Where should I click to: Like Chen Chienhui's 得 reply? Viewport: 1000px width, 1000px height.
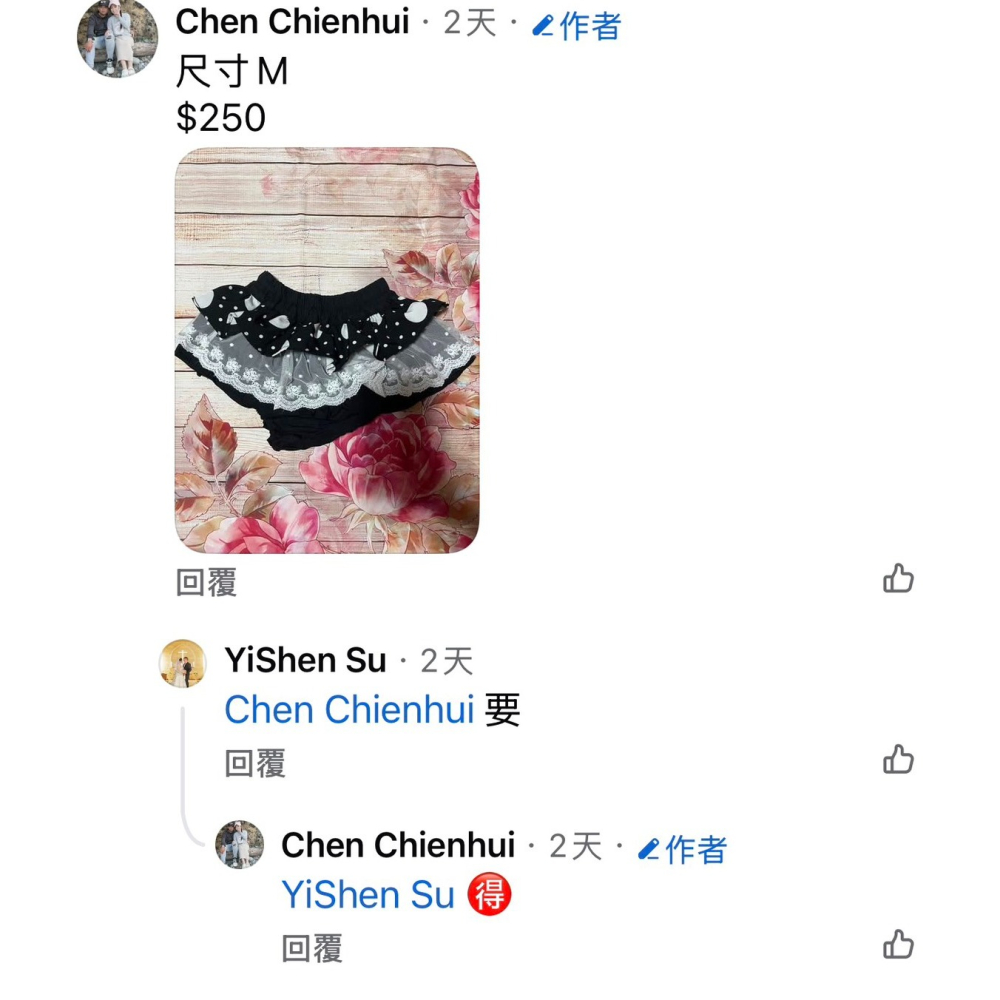pyautogui.click(x=898, y=945)
